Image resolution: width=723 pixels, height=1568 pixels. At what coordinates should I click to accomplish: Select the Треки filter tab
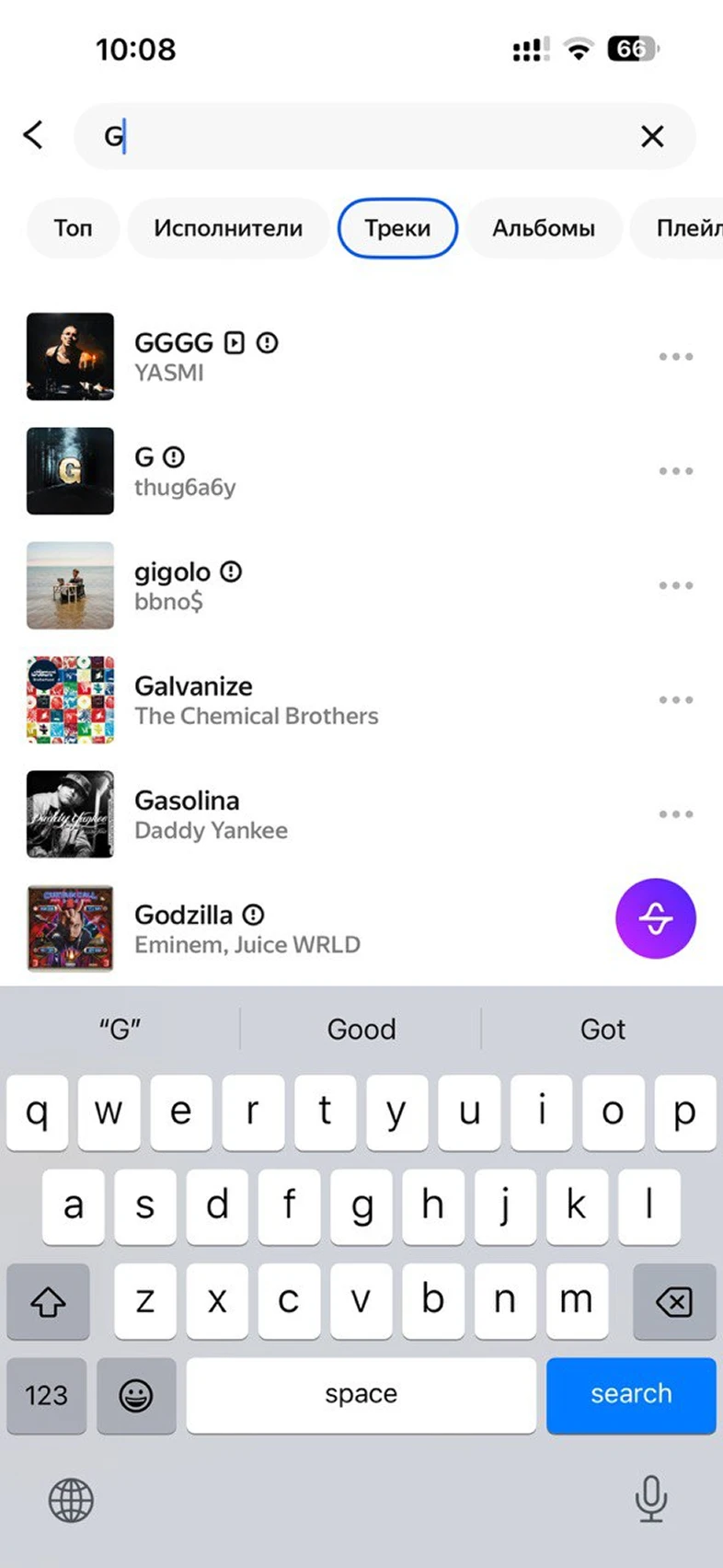[397, 228]
